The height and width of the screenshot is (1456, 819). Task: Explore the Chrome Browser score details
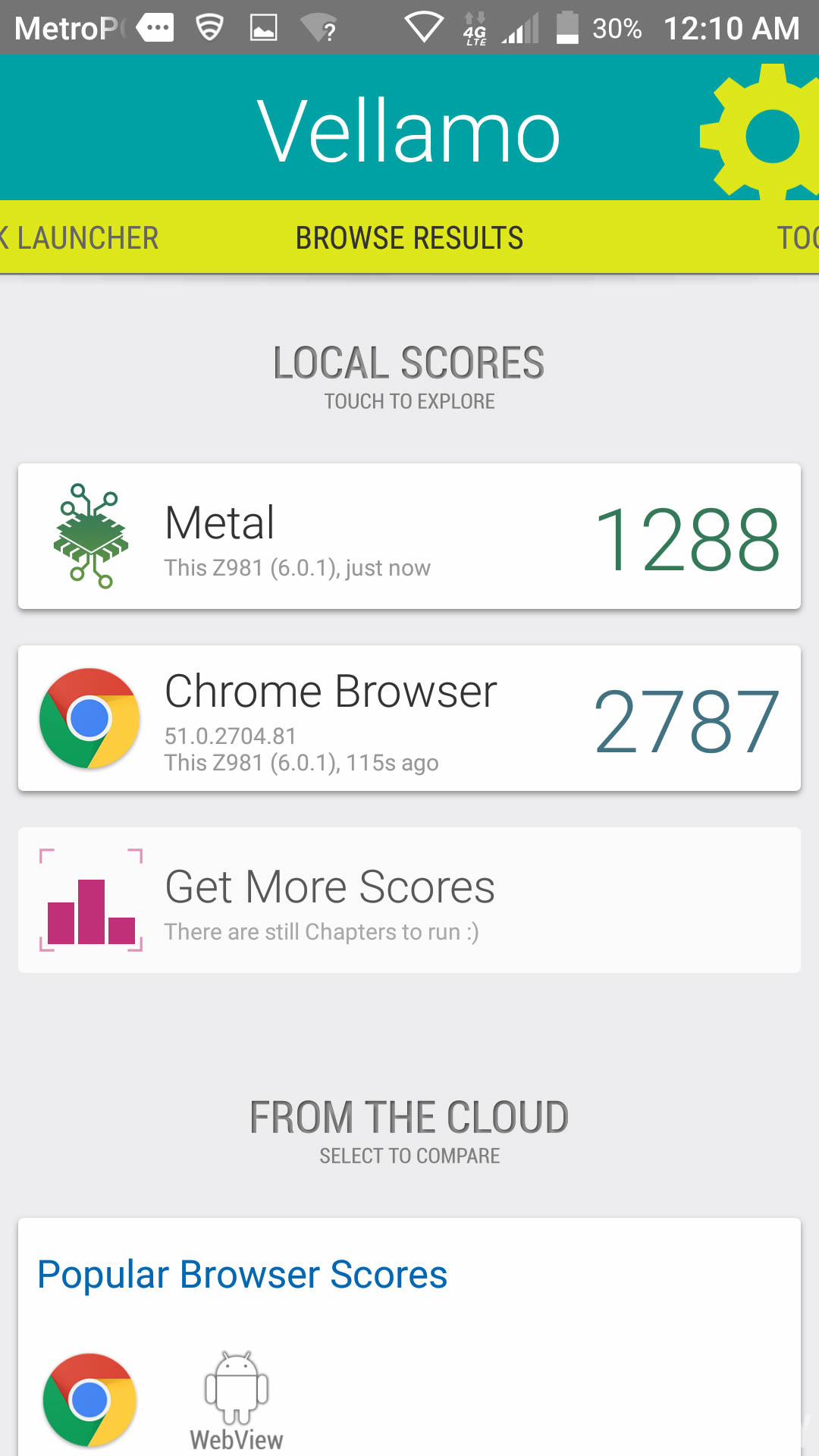coord(409,718)
